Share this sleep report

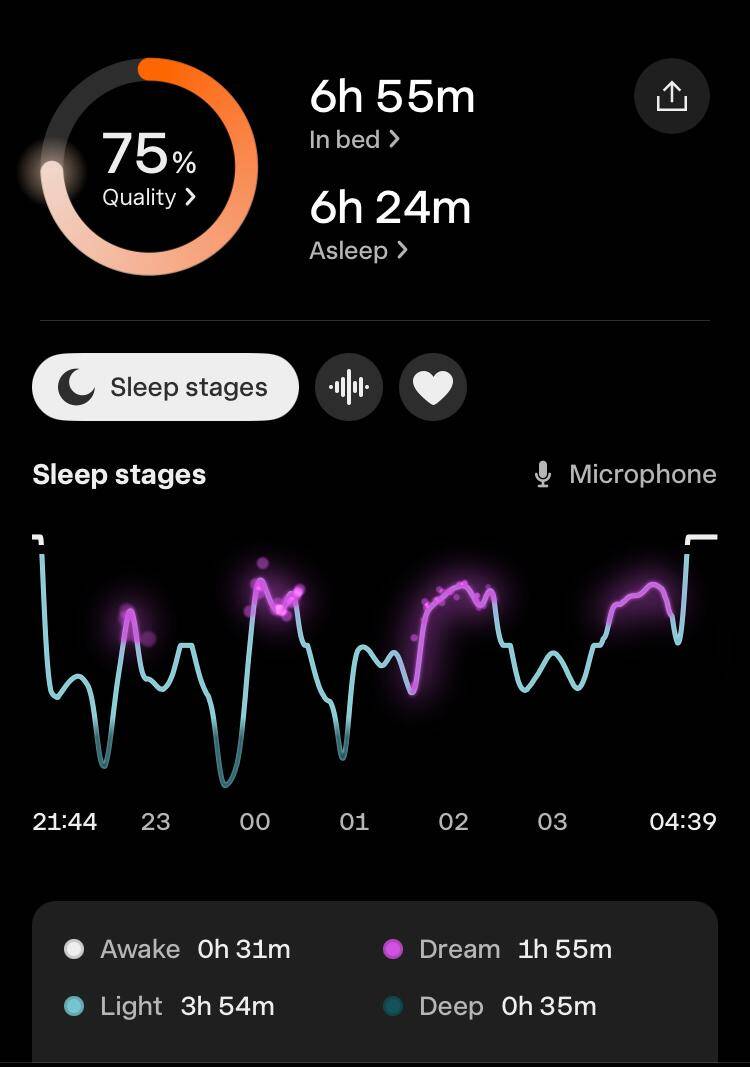[x=671, y=96]
